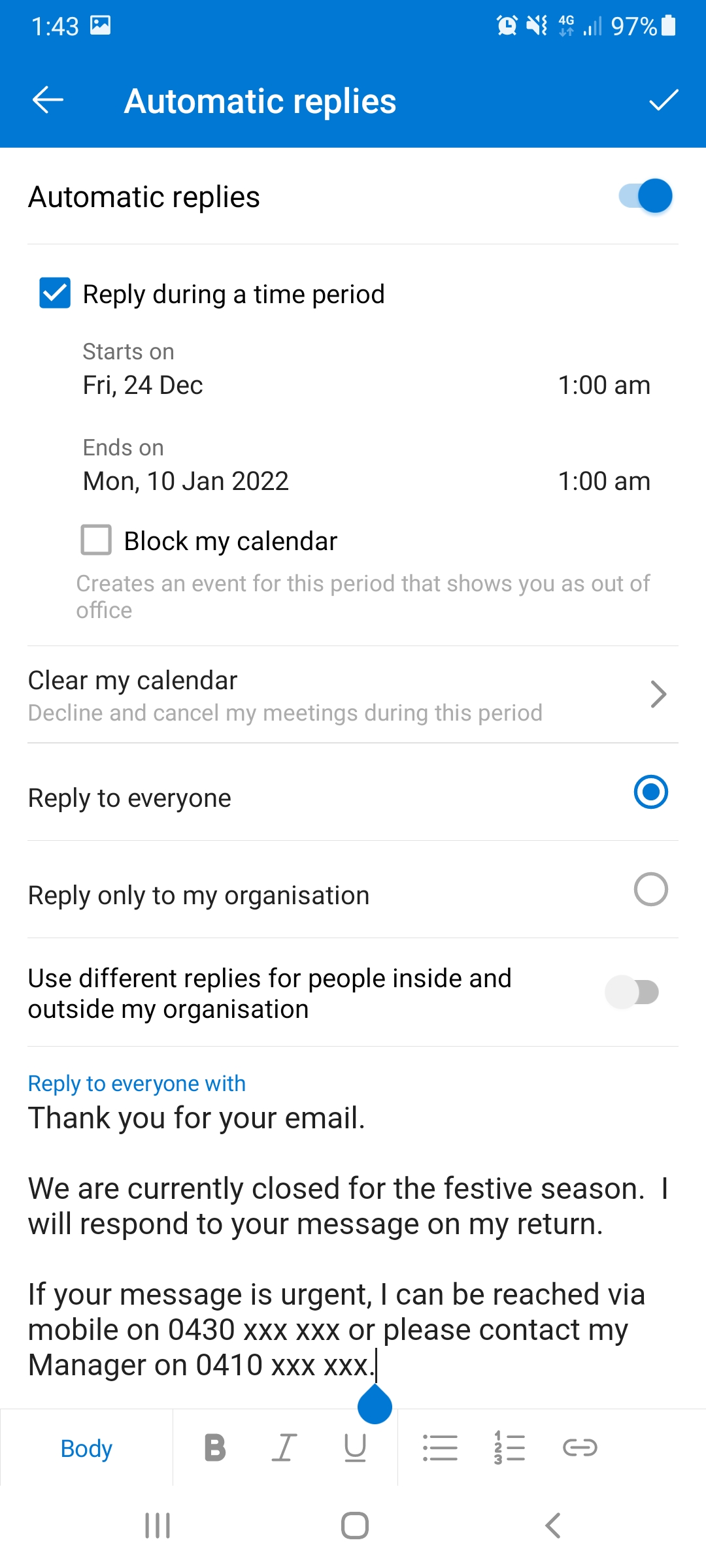The height and width of the screenshot is (1568, 706).
Task: Select Reply only to my organisation
Action: pyautogui.click(x=651, y=889)
